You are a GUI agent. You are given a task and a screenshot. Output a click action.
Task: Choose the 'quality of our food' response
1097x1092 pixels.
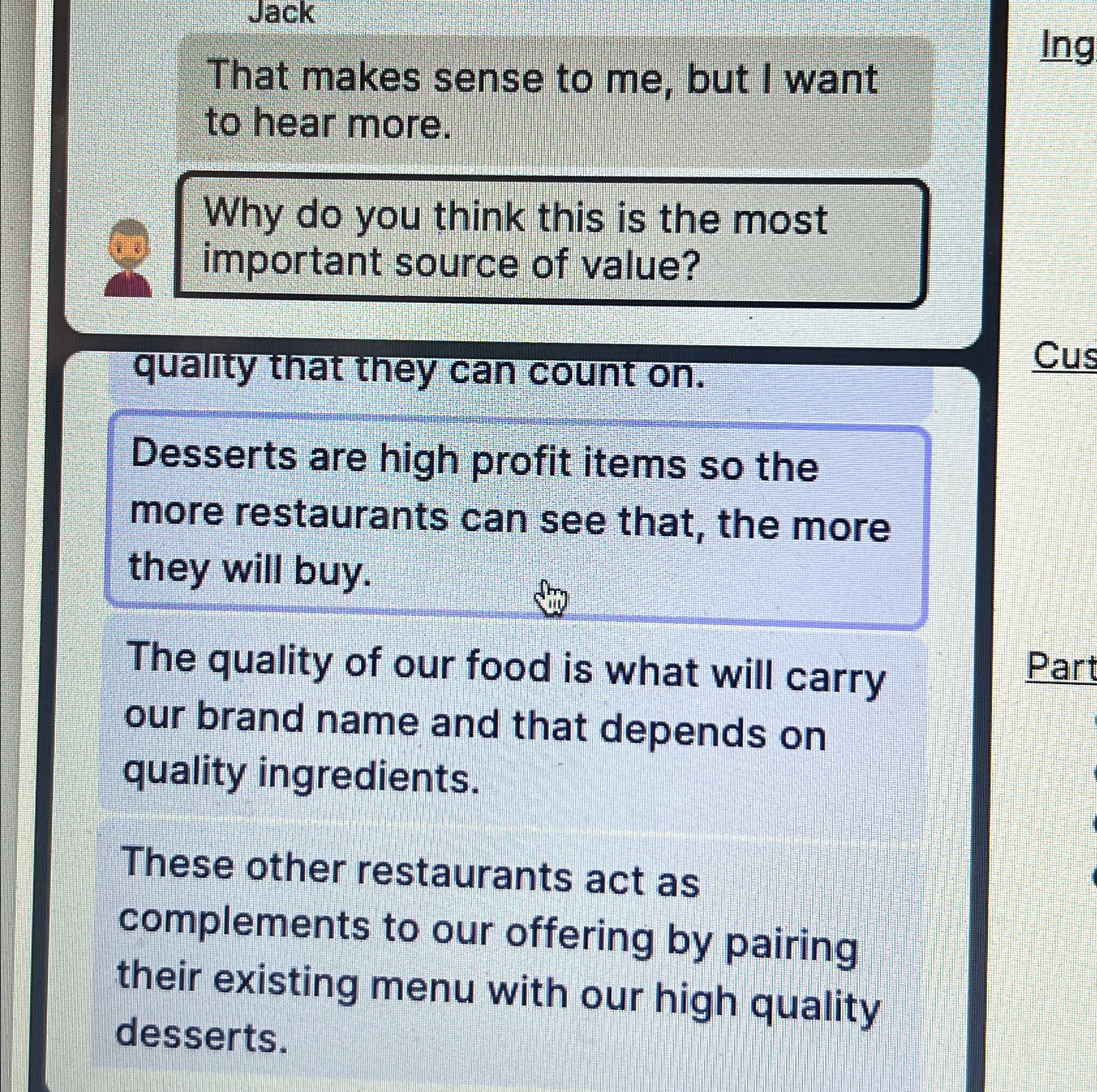click(512, 720)
